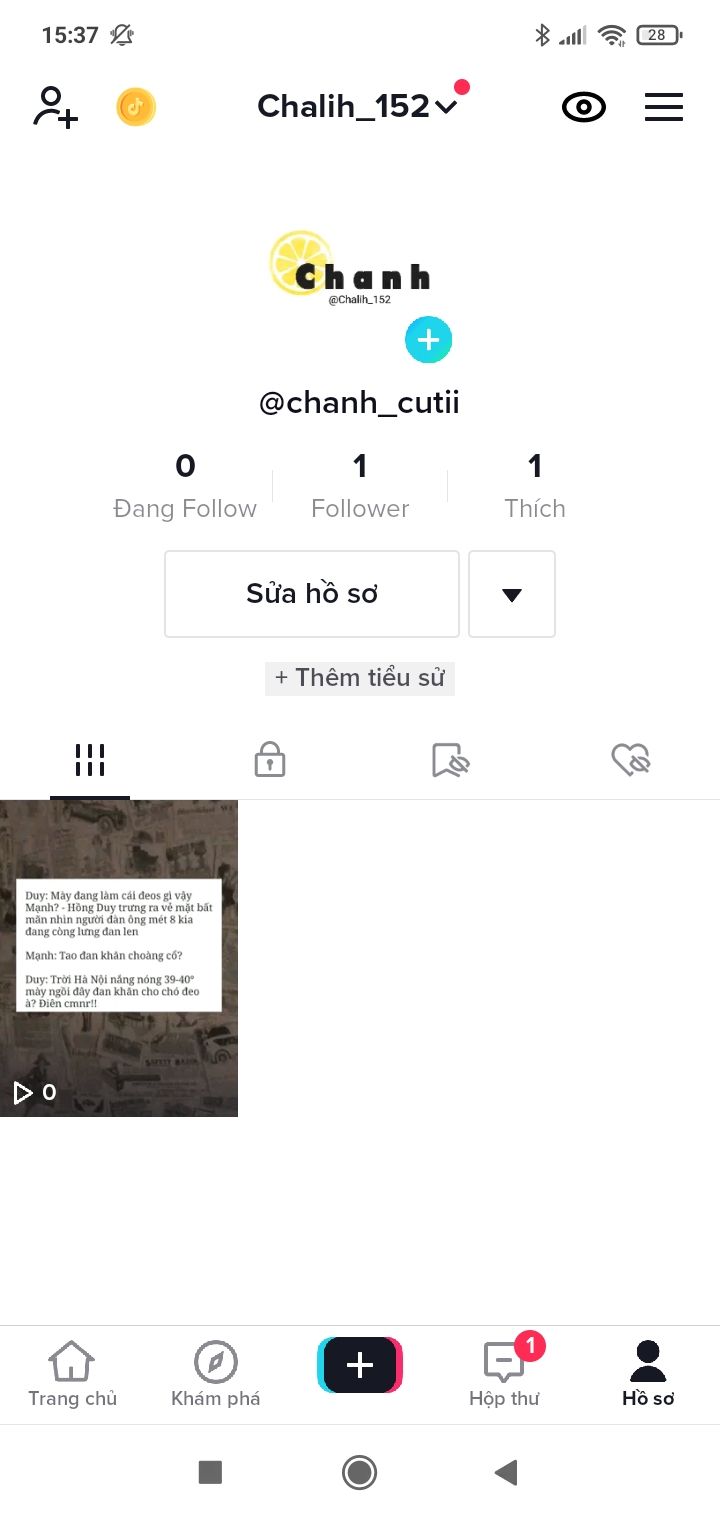720x1520 pixels.
Task: Go to Trang chủ tab
Action: click(x=72, y=1375)
